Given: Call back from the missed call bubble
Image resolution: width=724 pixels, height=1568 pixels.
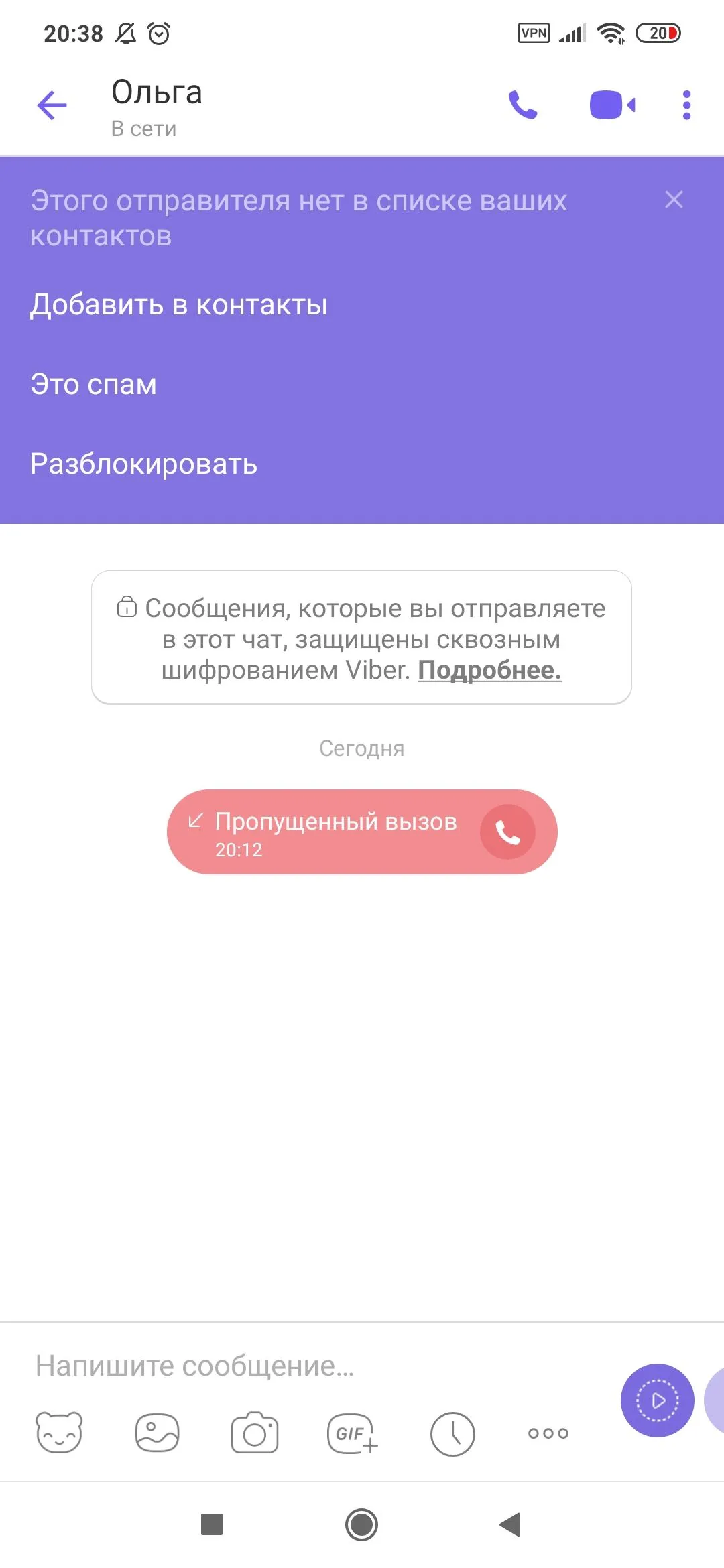Looking at the screenshot, I should point(507,832).
